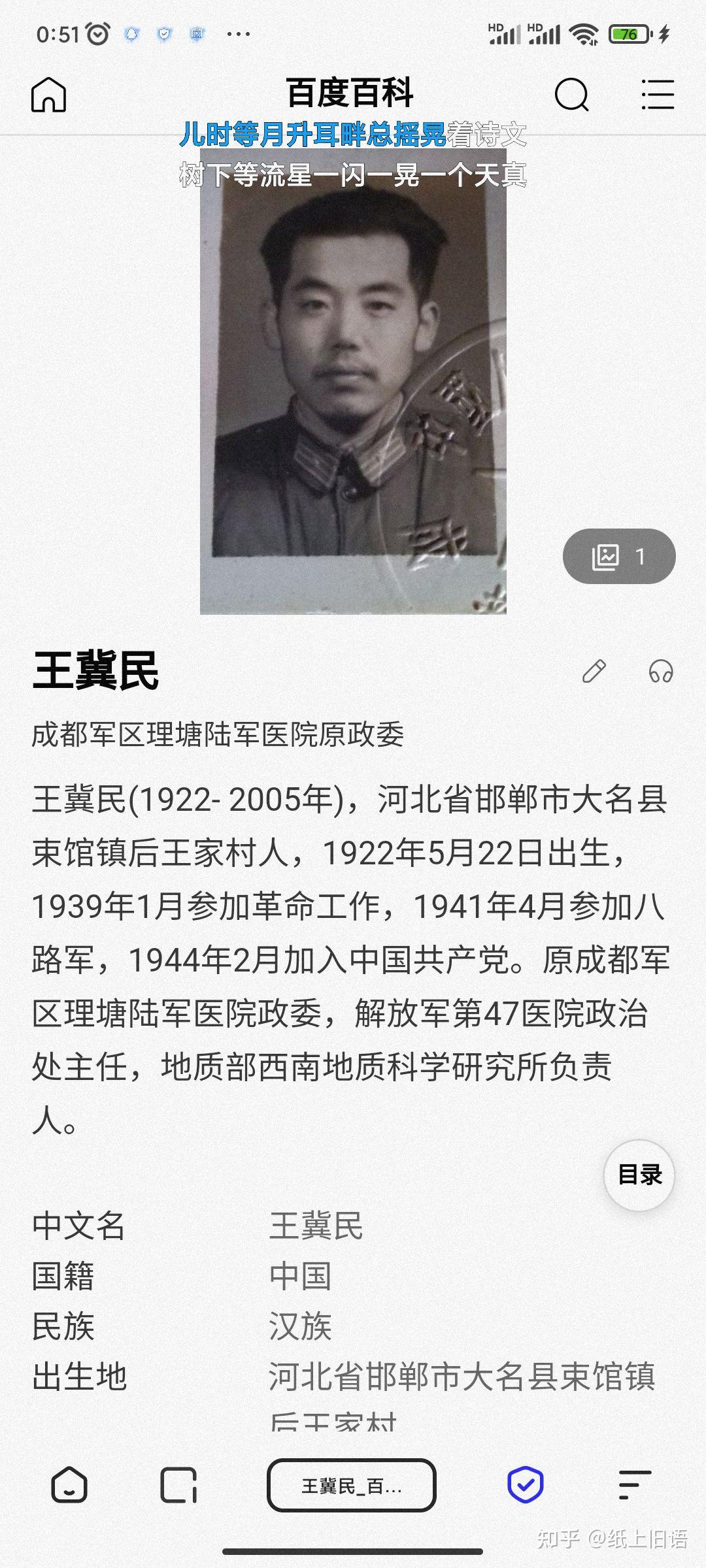Open the browser tabs switcher
The height and width of the screenshot is (1568, 706).
(x=178, y=1485)
